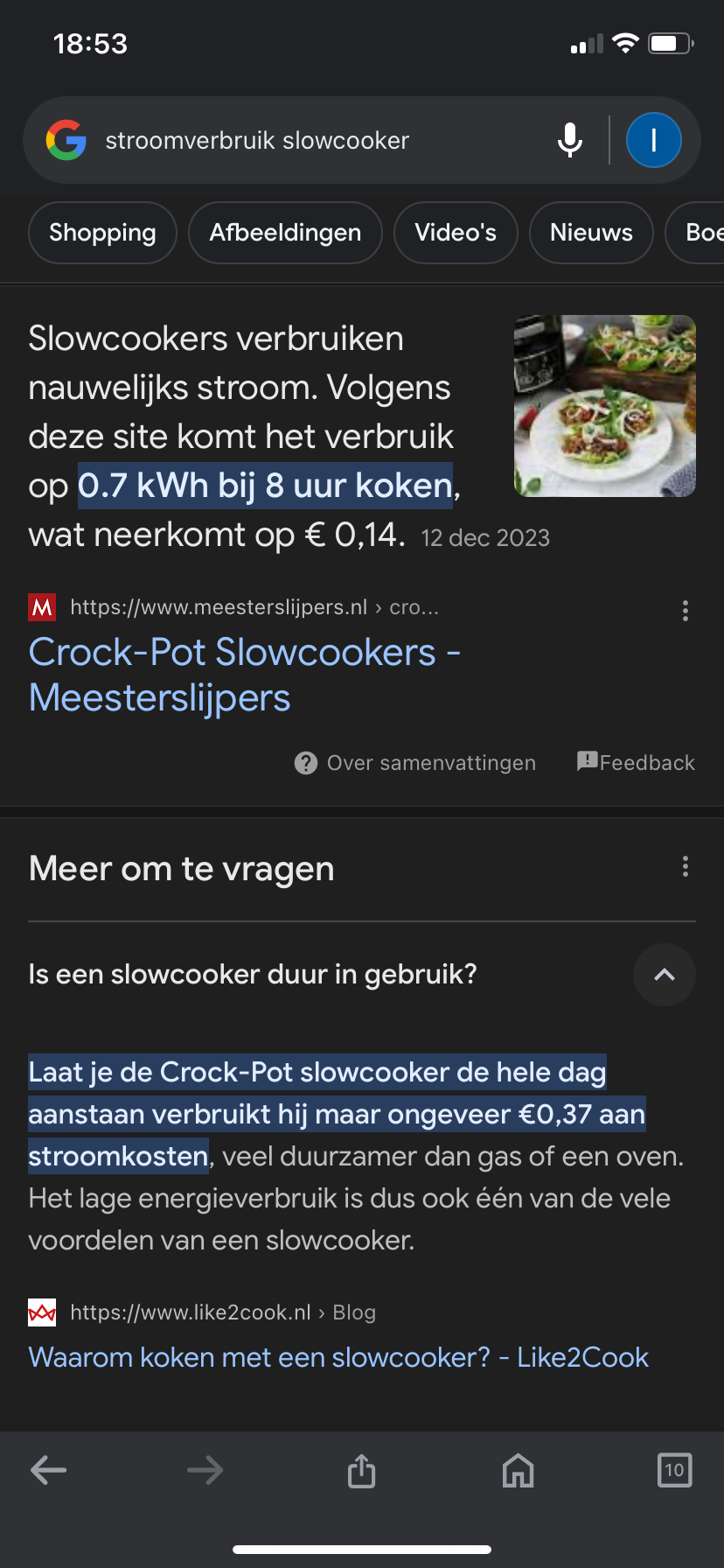Show Video's results
Image resolution: width=724 pixels, height=1568 pixels.
456,233
